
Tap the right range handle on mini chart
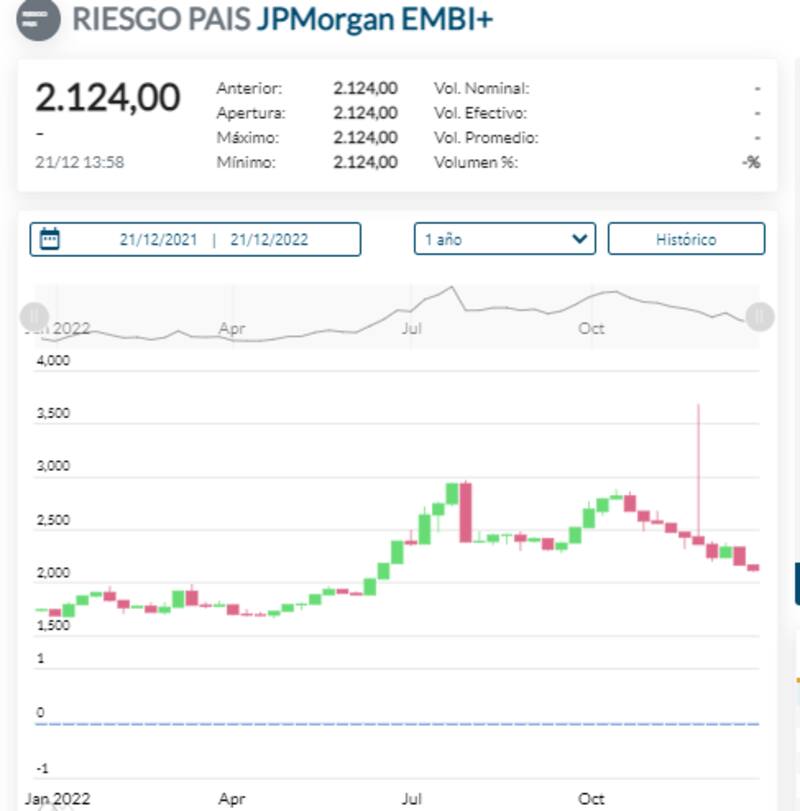coord(760,317)
